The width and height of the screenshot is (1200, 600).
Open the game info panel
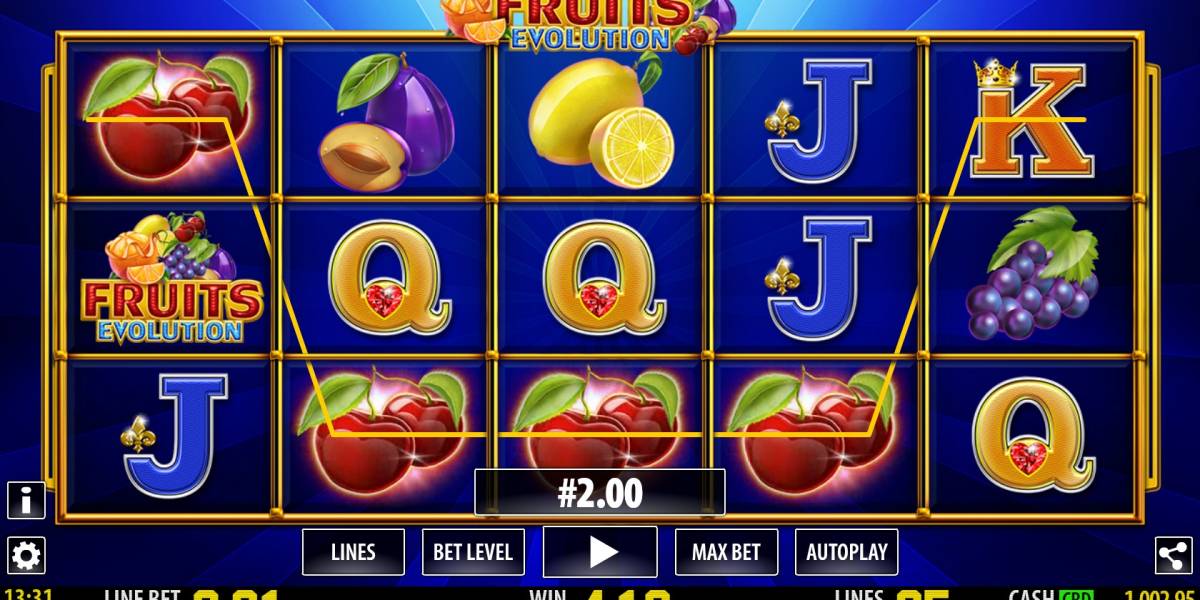click(26, 500)
